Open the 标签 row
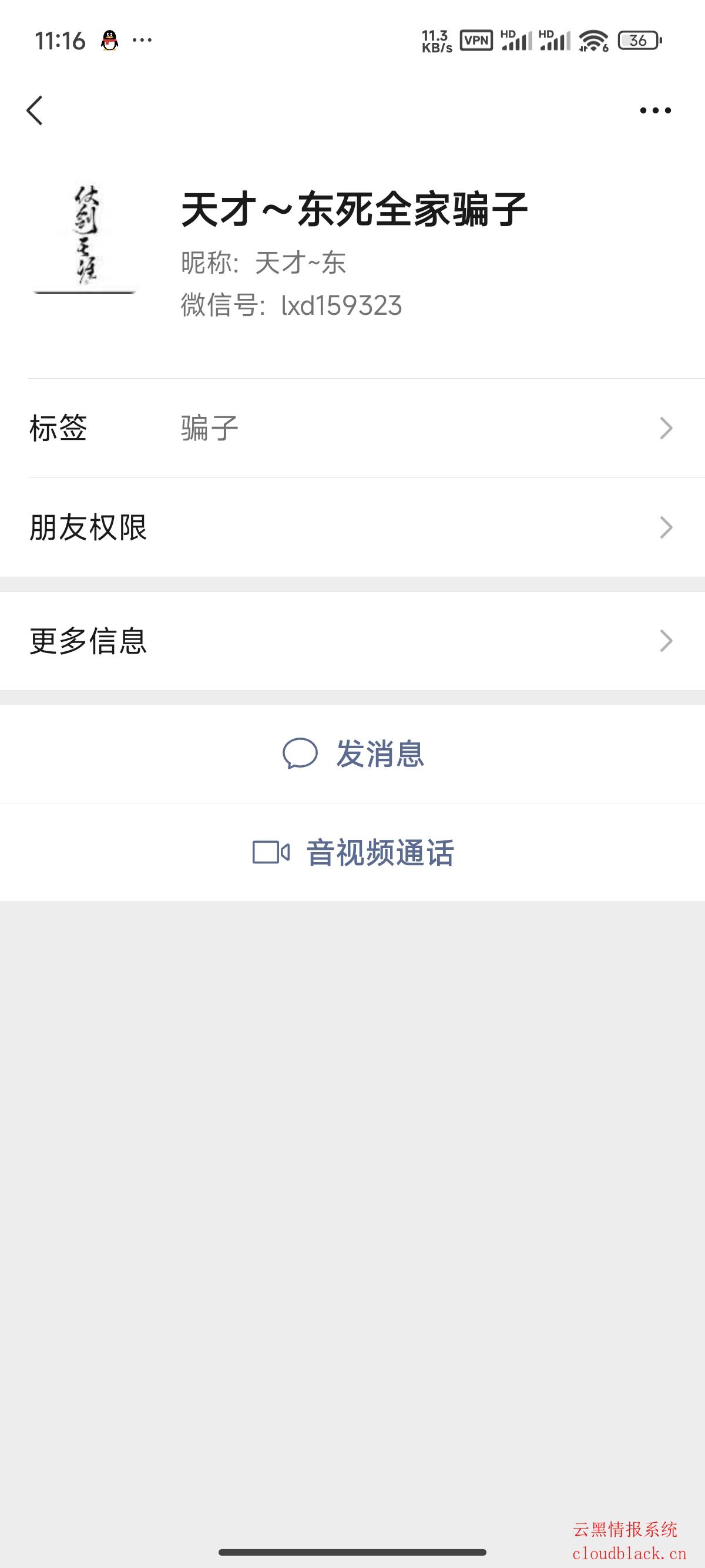Screen dimensions: 705x1568 coord(352,428)
